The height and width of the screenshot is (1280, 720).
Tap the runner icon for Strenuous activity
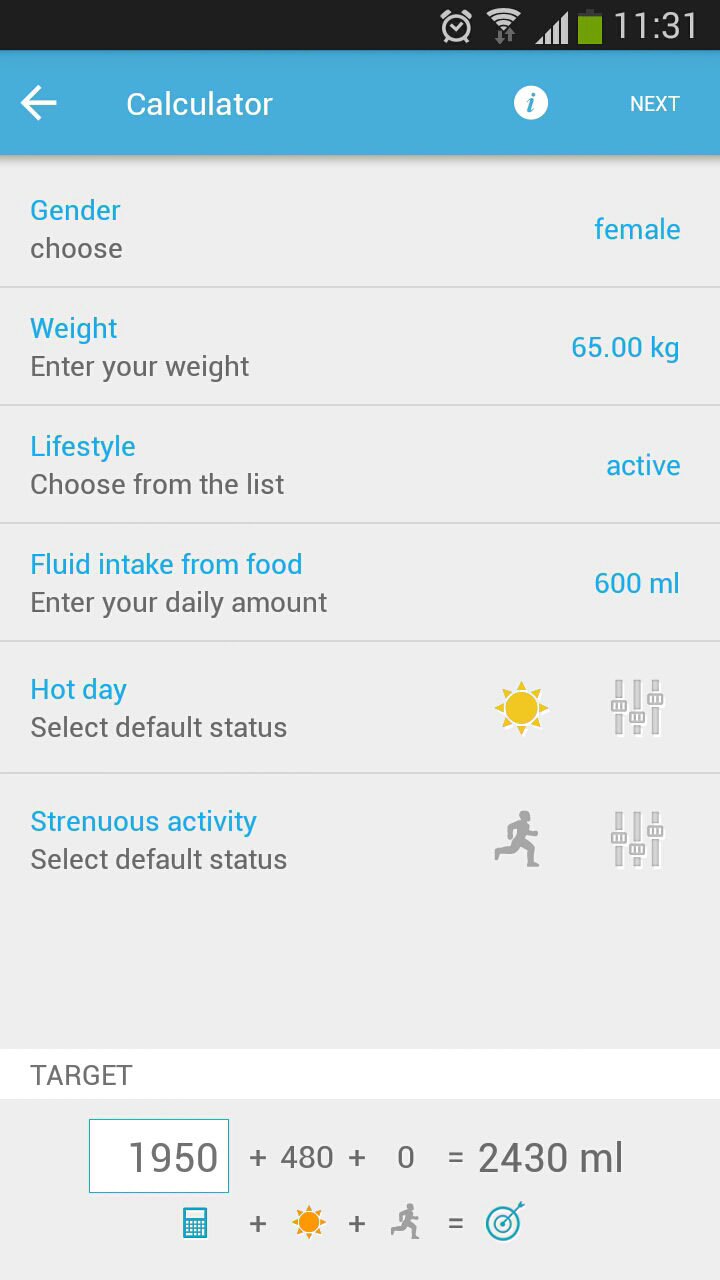pyautogui.click(x=518, y=839)
